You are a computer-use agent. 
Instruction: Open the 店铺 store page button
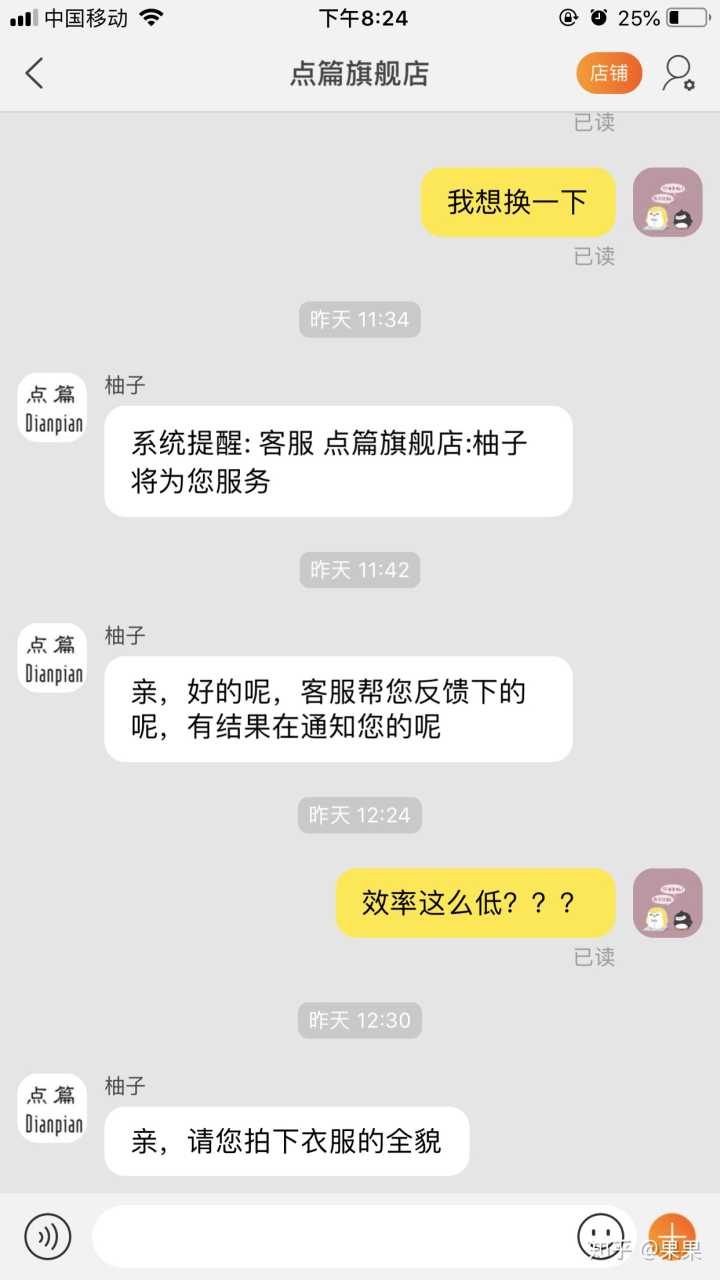pyautogui.click(x=608, y=73)
